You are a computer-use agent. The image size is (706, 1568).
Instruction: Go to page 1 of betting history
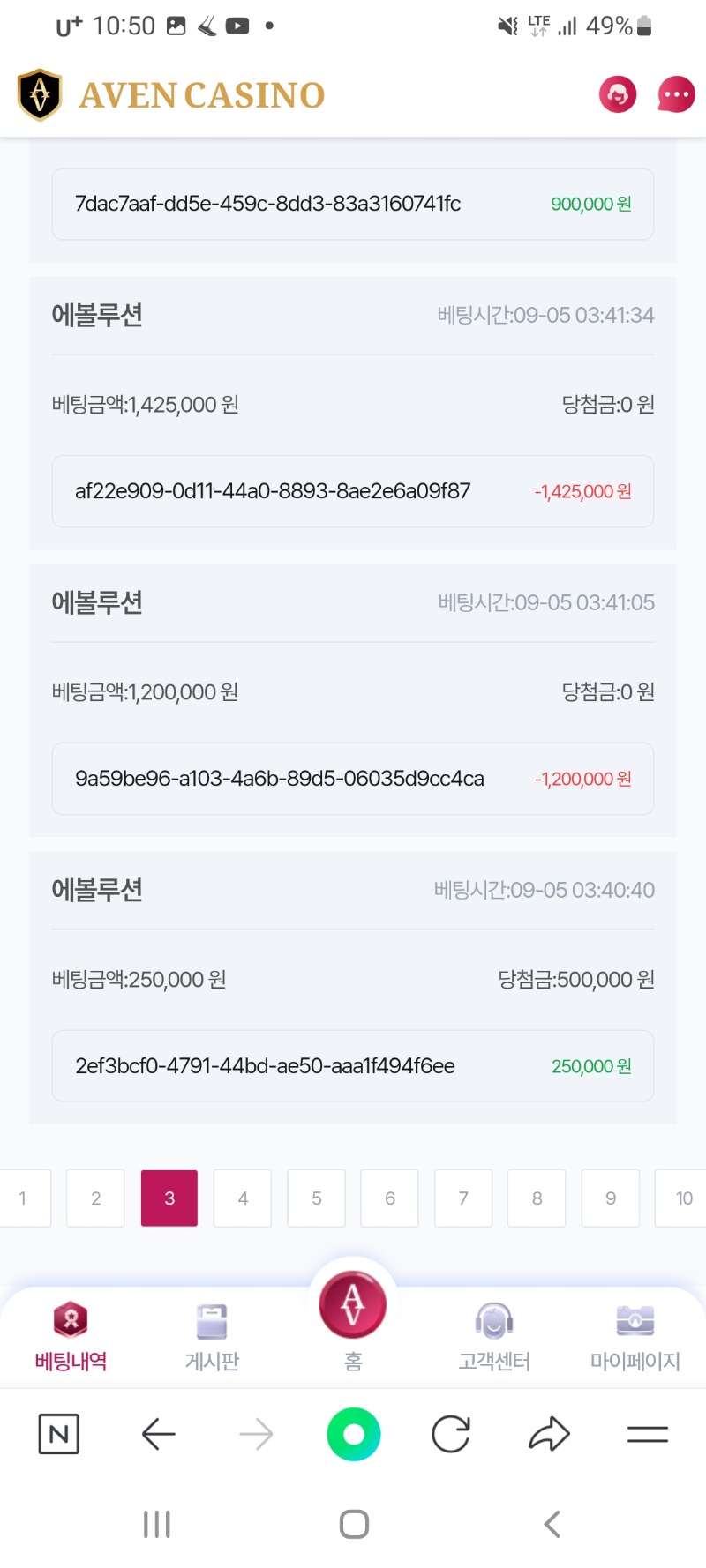click(25, 1198)
